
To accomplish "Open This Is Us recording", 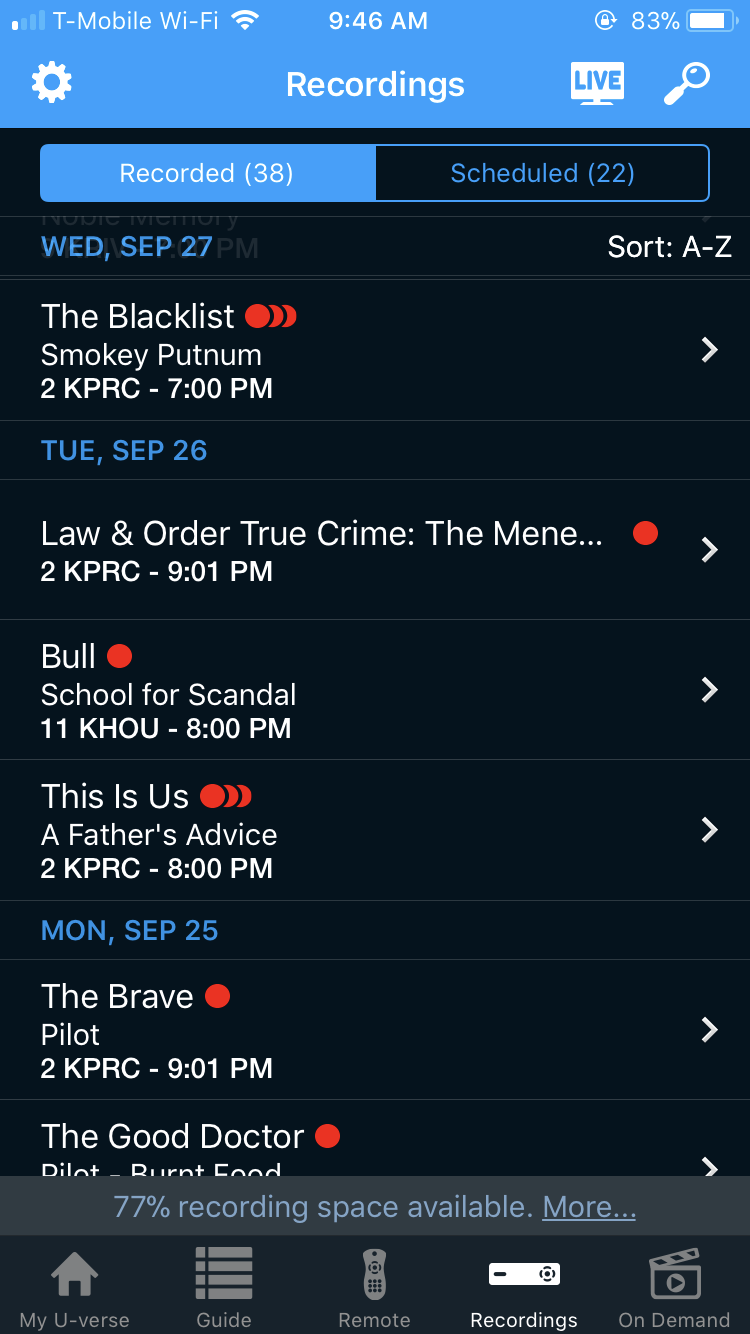I will [x=375, y=830].
